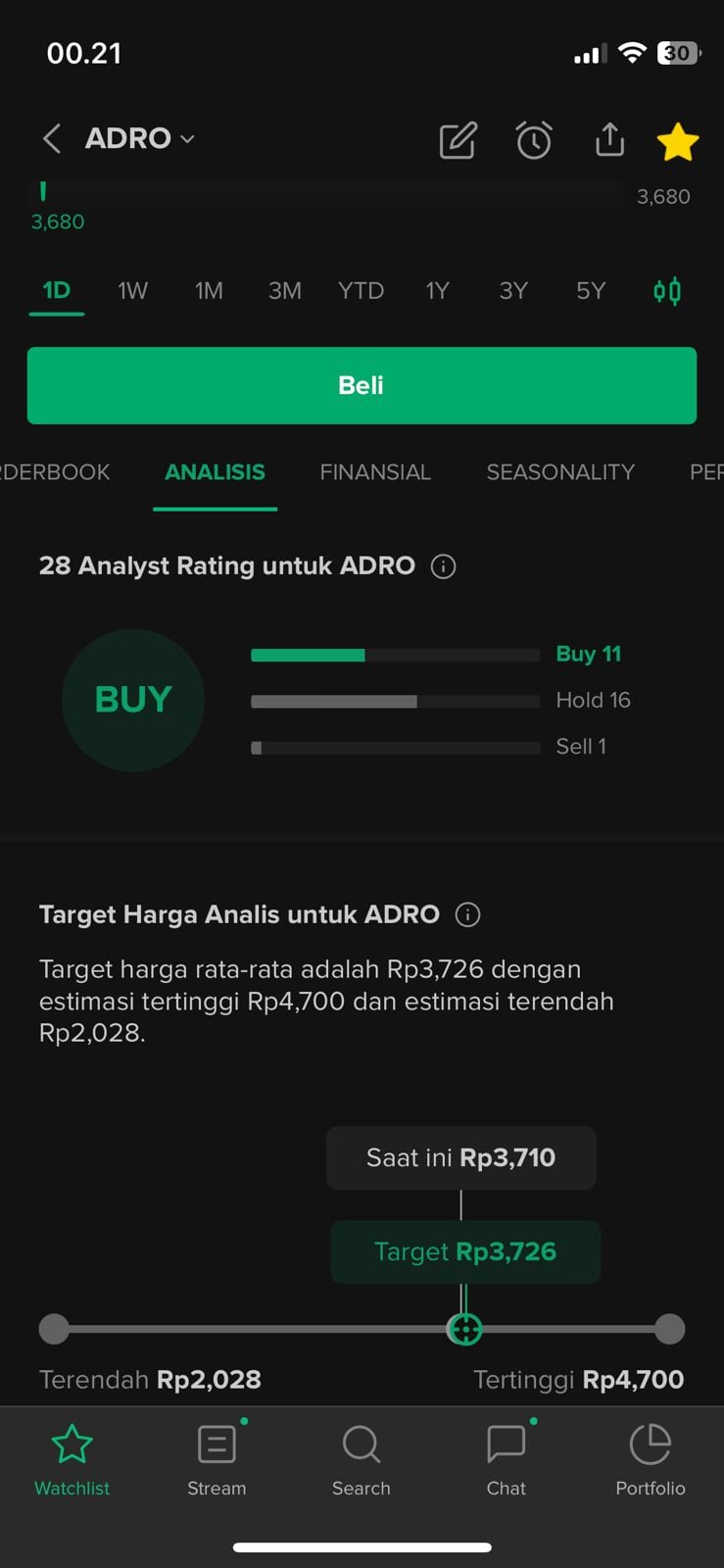Toggle ADRO favorite star
Screen dimensions: 724x1568
coord(677,139)
